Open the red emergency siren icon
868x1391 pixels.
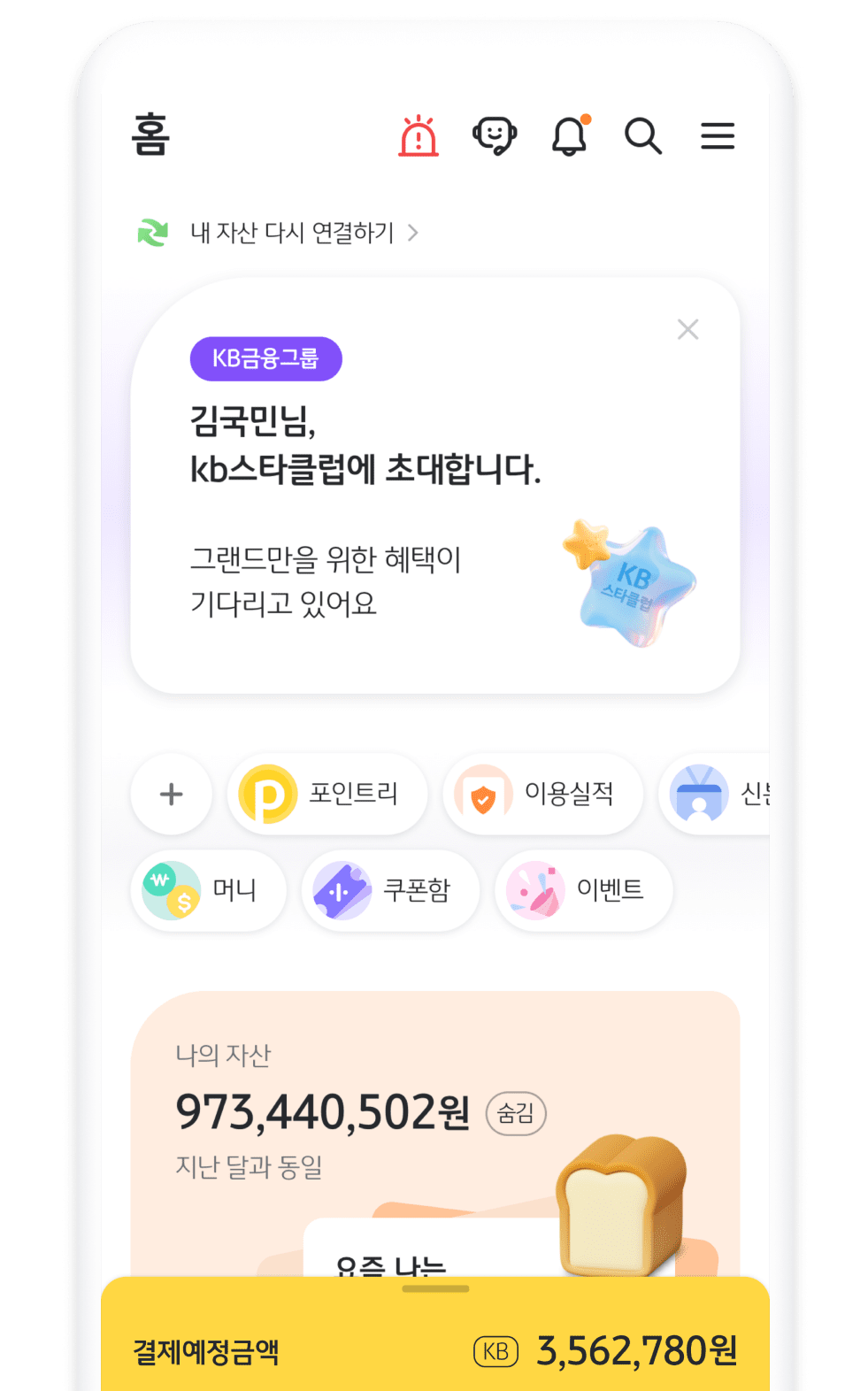click(x=419, y=136)
